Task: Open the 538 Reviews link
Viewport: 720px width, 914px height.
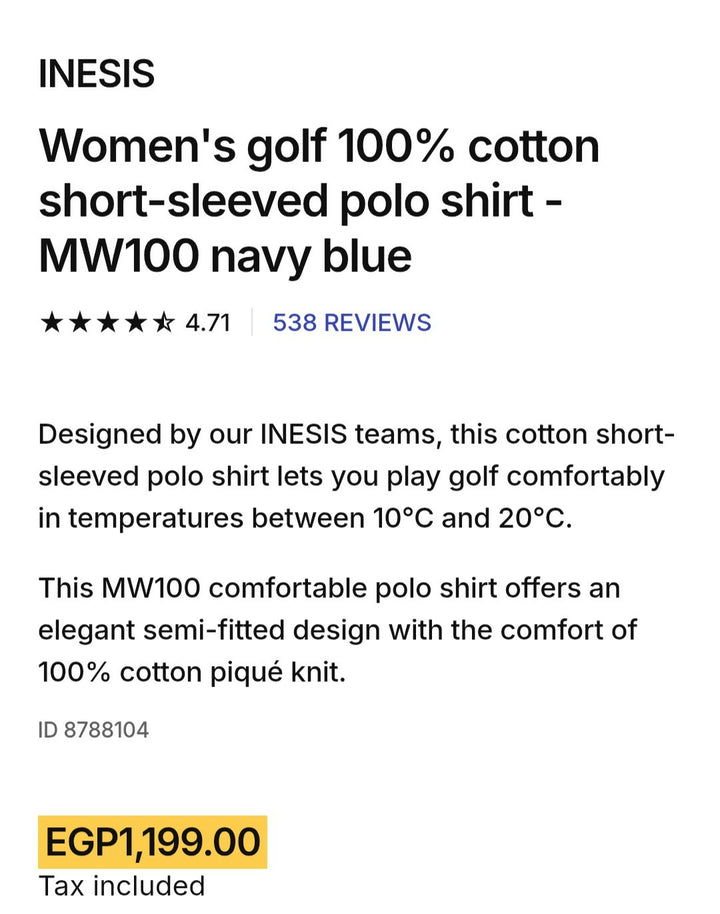Action: tap(352, 323)
